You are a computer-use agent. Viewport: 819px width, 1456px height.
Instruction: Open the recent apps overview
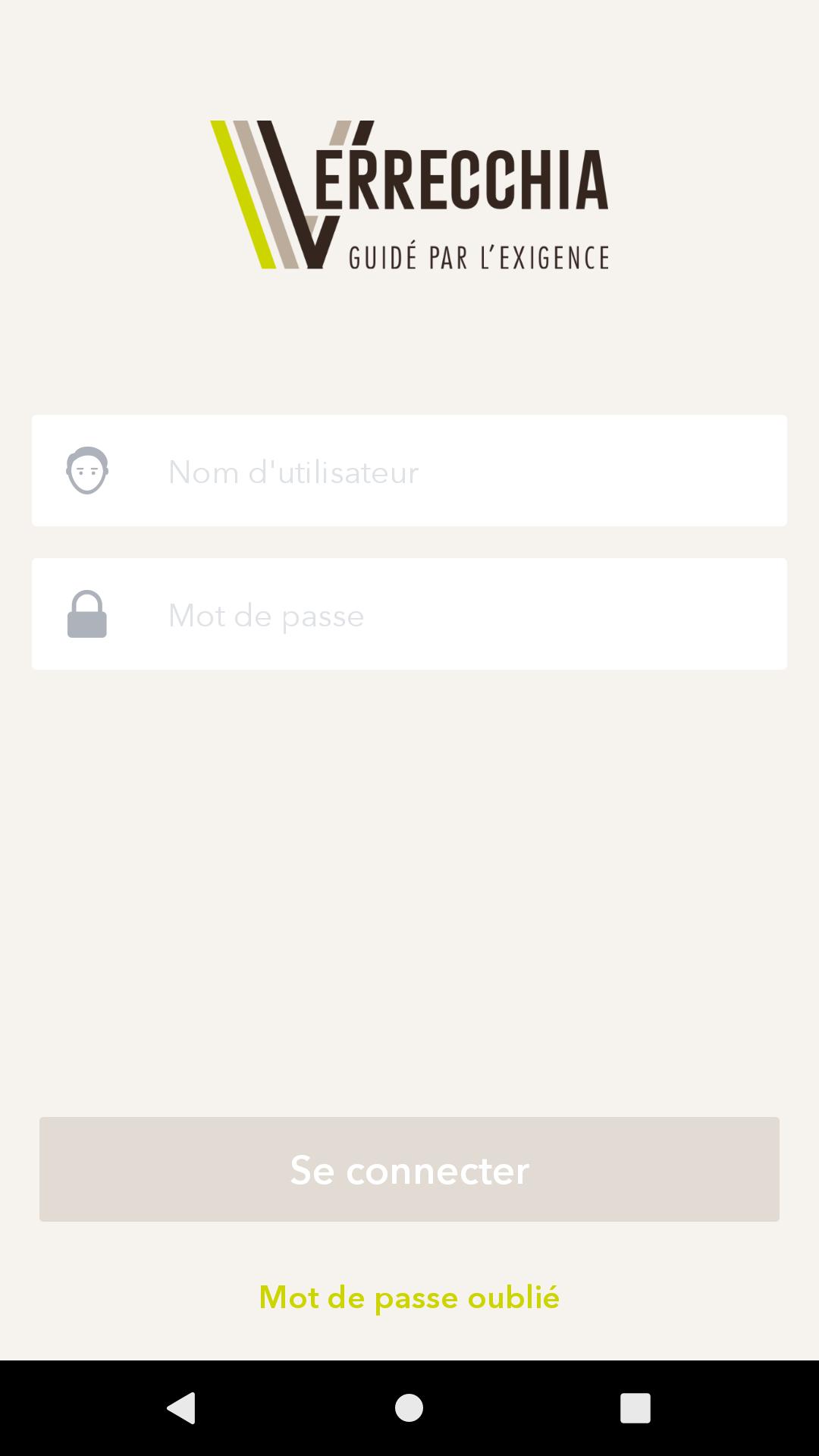coord(635,1408)
